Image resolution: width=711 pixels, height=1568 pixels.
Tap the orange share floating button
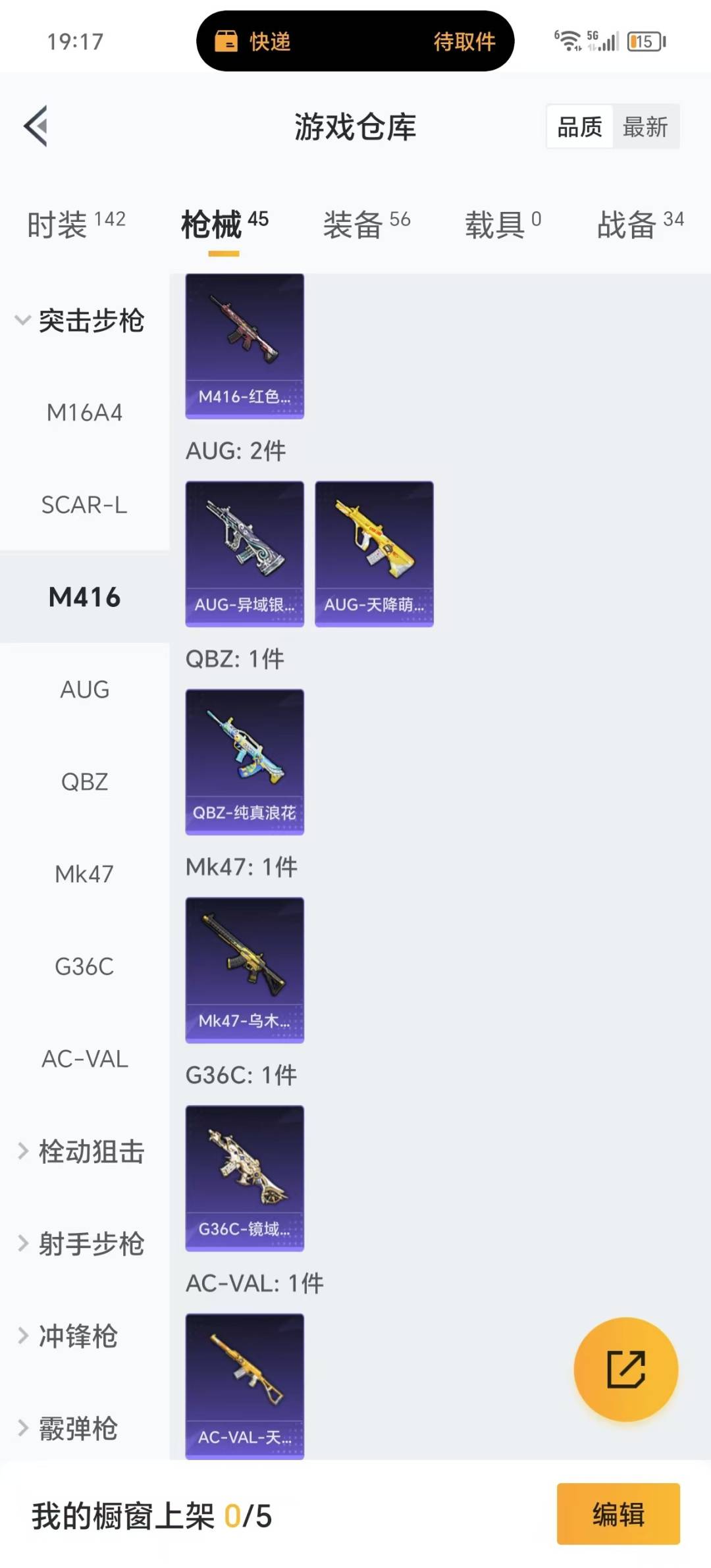coord(625,1369)
